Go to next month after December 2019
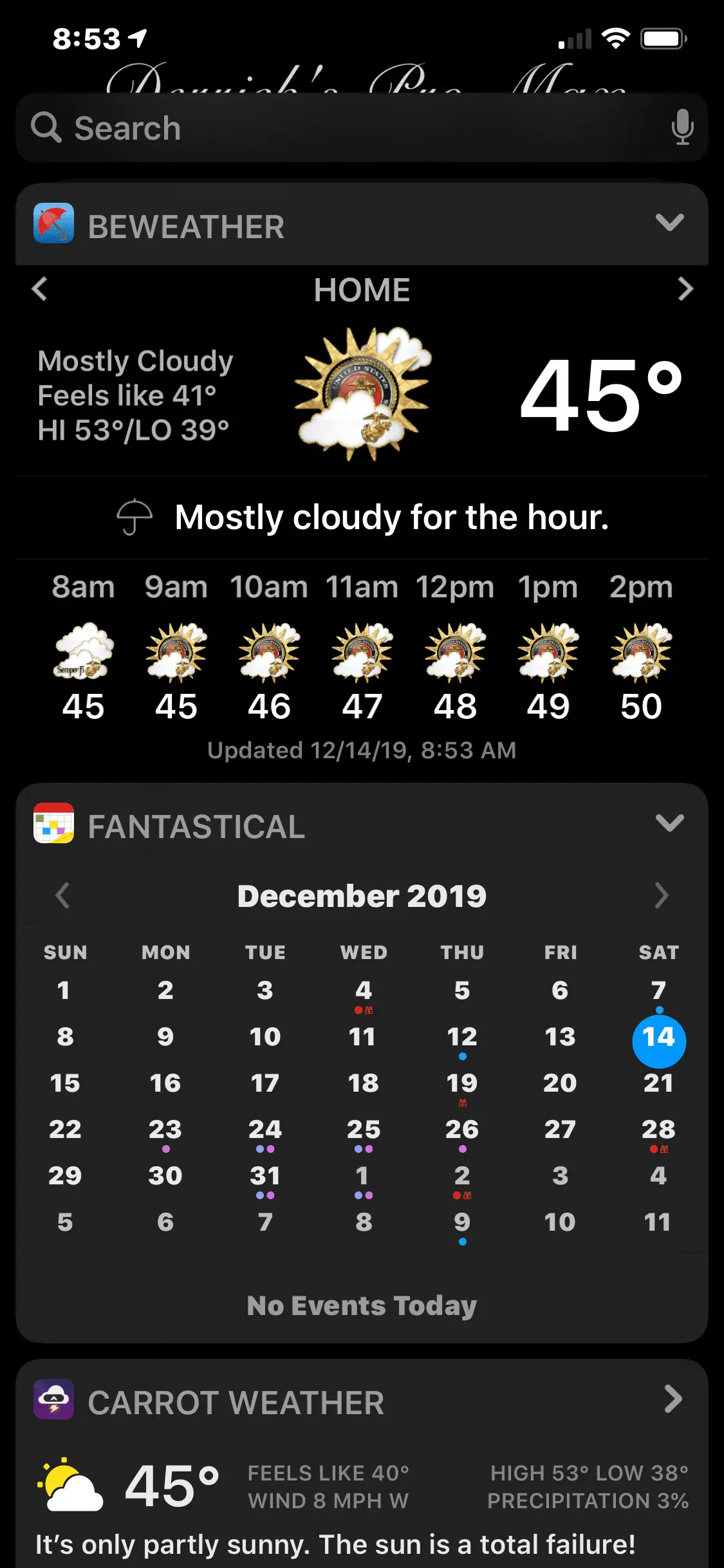 (x=662, y=895)
